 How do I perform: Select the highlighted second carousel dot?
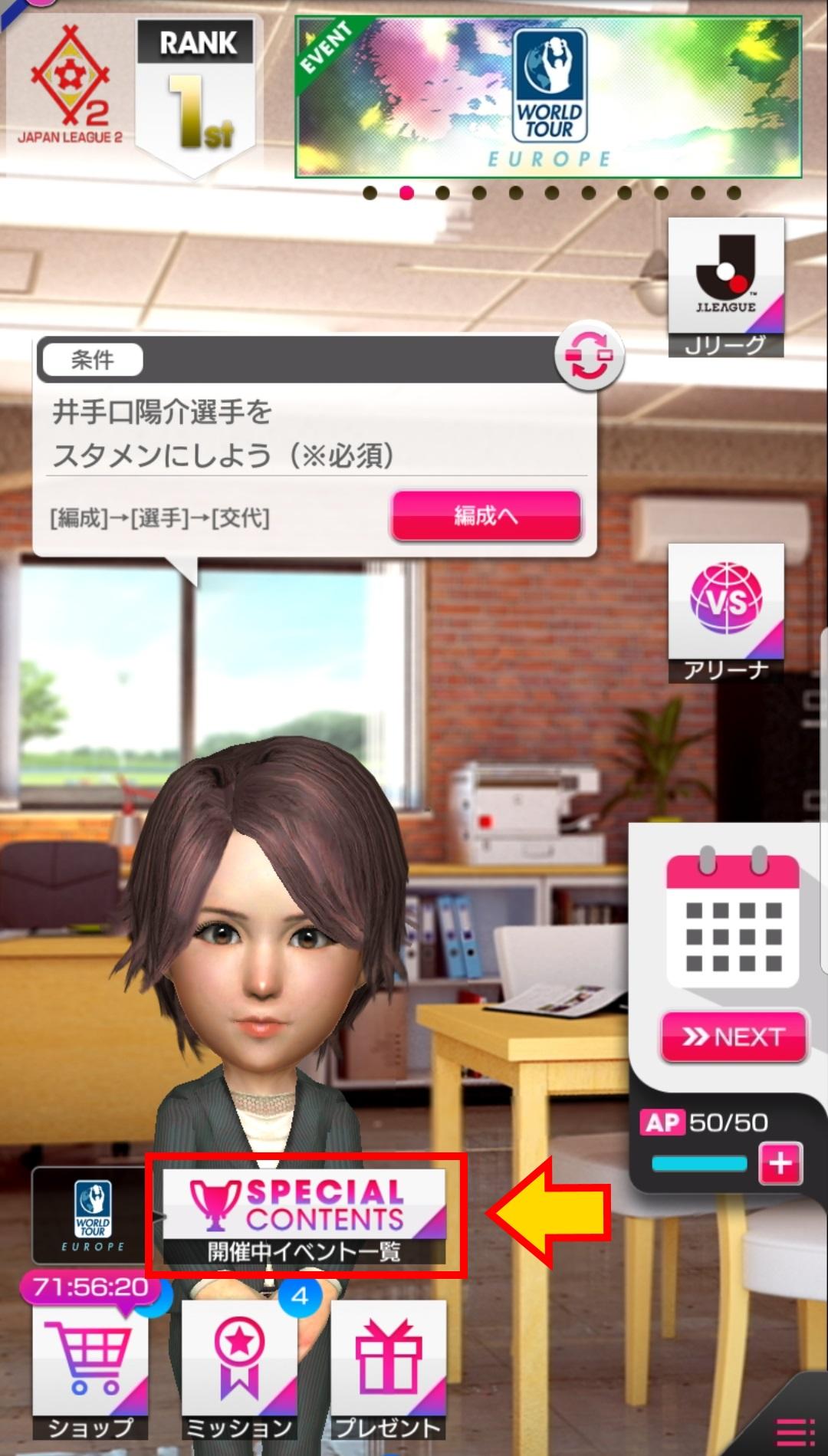point(407,192)
